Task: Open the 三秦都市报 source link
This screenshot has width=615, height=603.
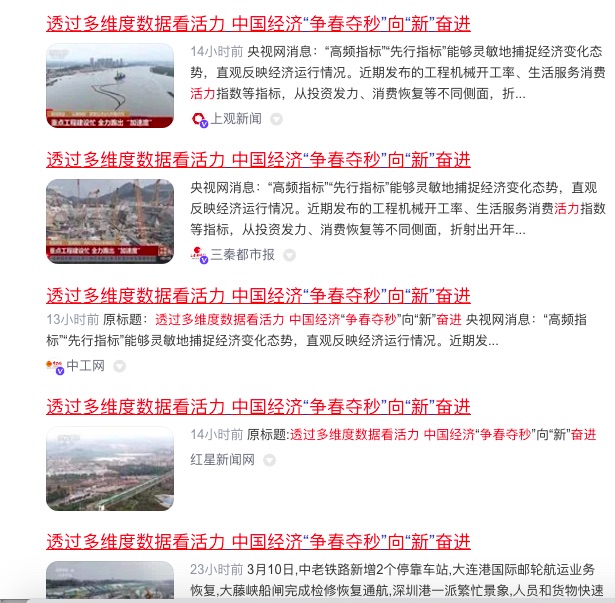Action: tap(241, 255)
